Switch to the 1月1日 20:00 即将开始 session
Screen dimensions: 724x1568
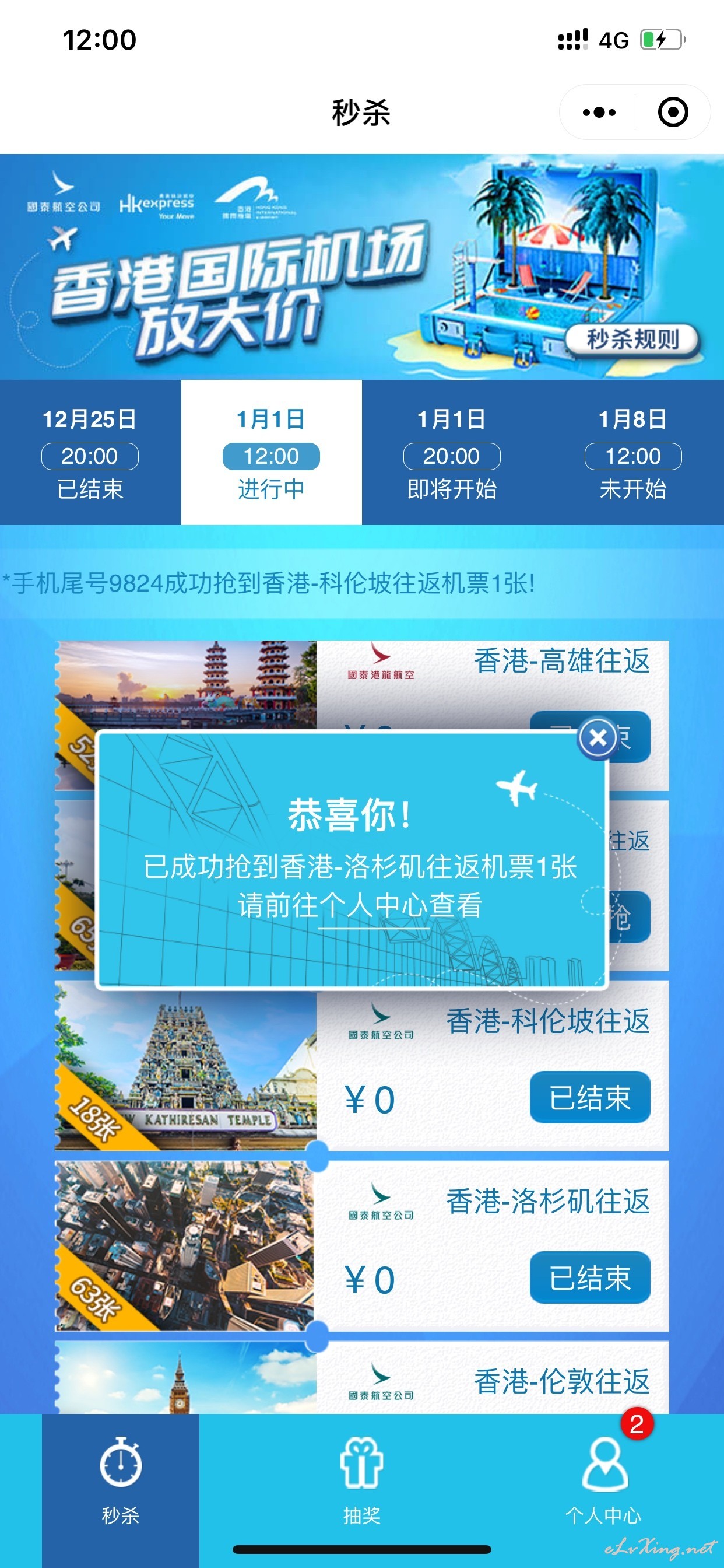[452, 452]
